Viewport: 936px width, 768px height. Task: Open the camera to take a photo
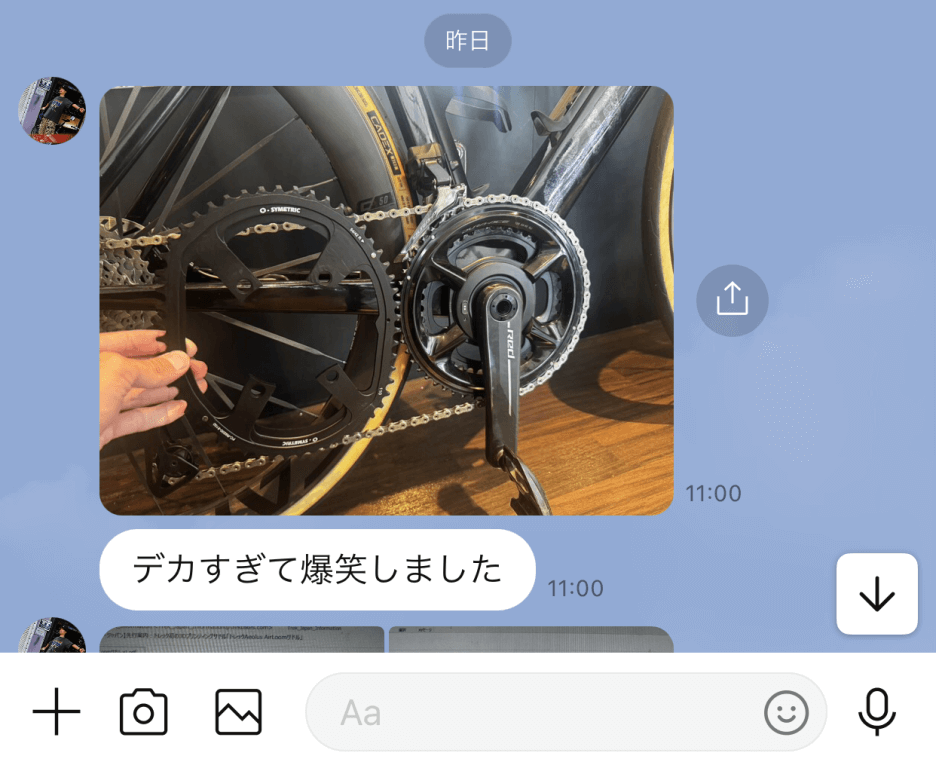(x=143, y=712)
